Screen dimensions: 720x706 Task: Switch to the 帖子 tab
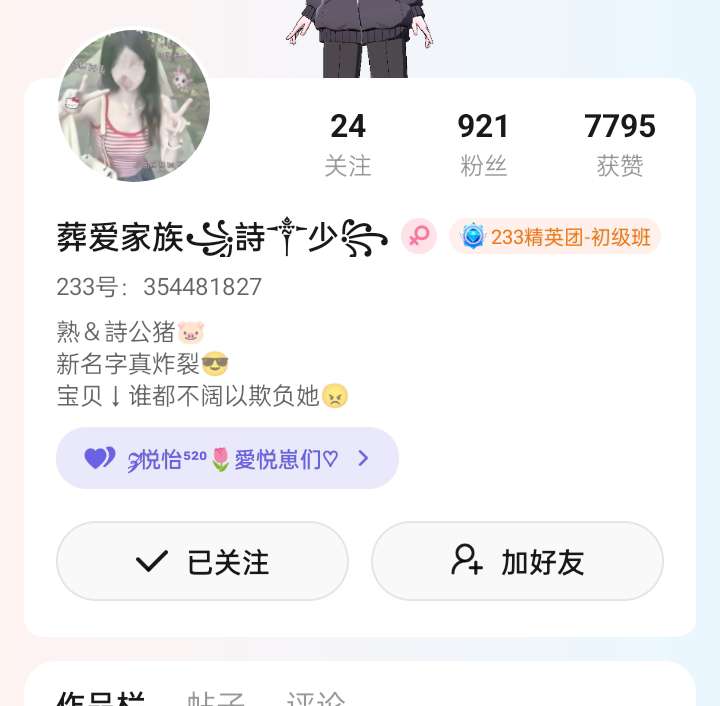(x=216, y=698)
